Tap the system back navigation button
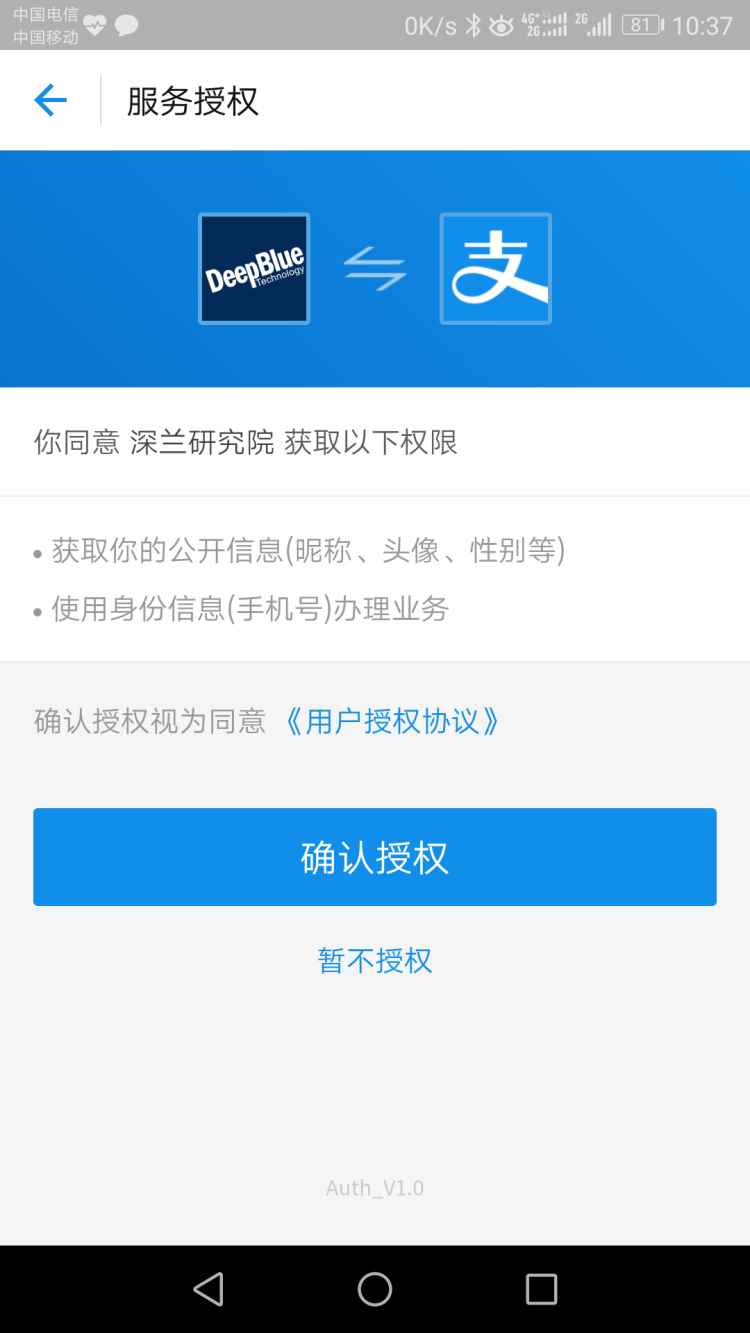Image resolution: width=750 pixels, height=1333 pixels. click(x=208, y=1289)
